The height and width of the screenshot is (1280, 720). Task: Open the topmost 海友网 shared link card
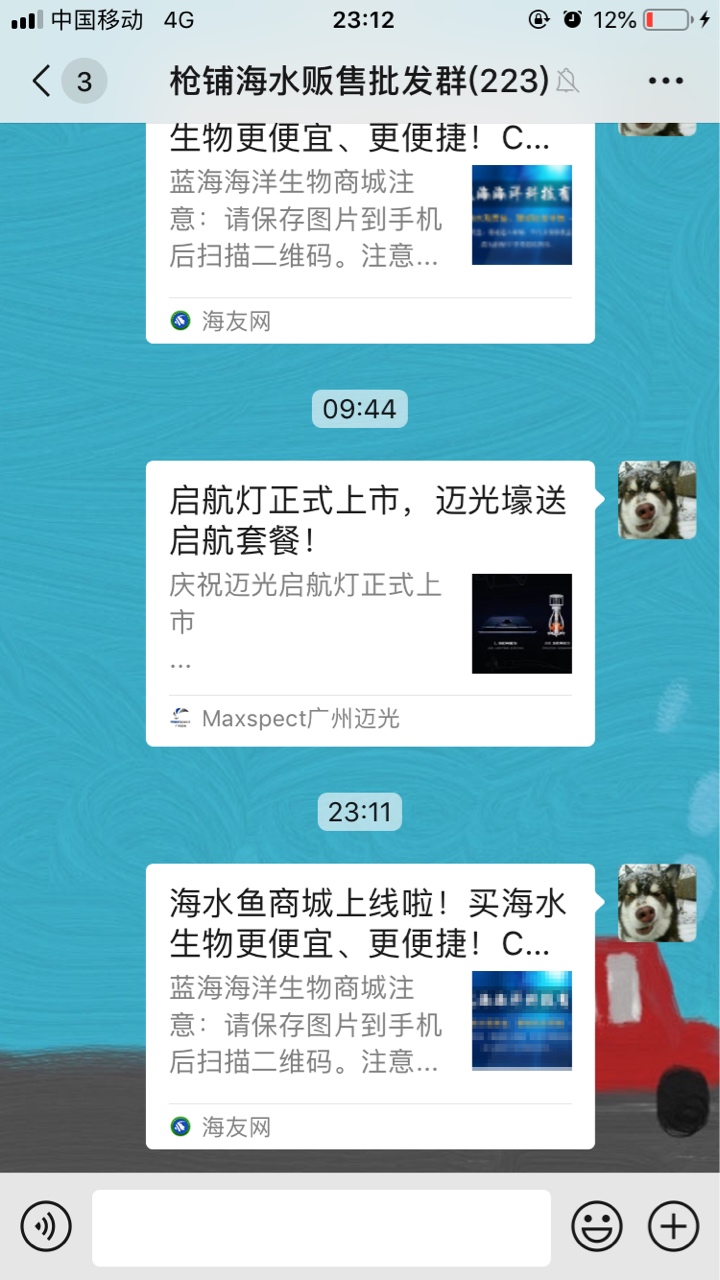point(370,232)
